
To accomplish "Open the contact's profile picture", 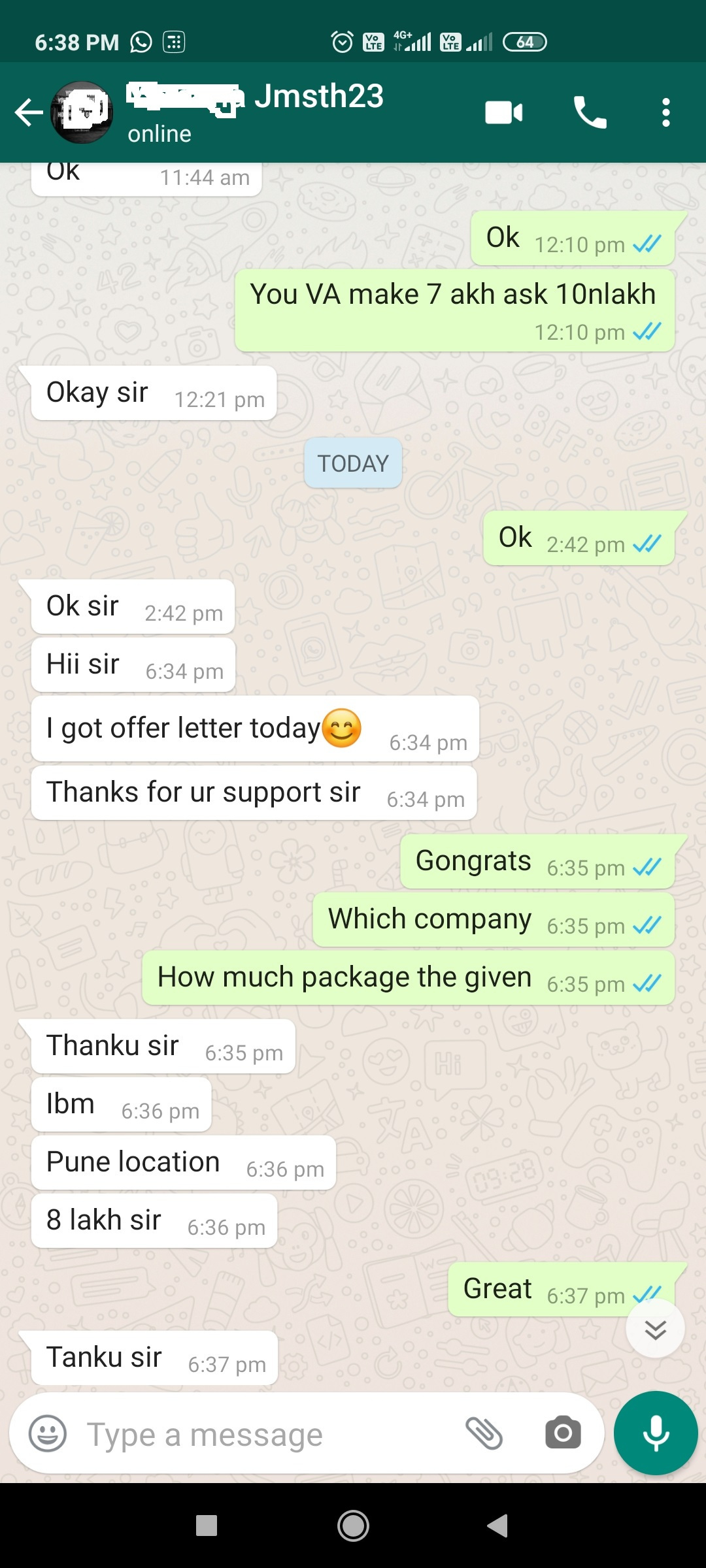I will point(82,112).
